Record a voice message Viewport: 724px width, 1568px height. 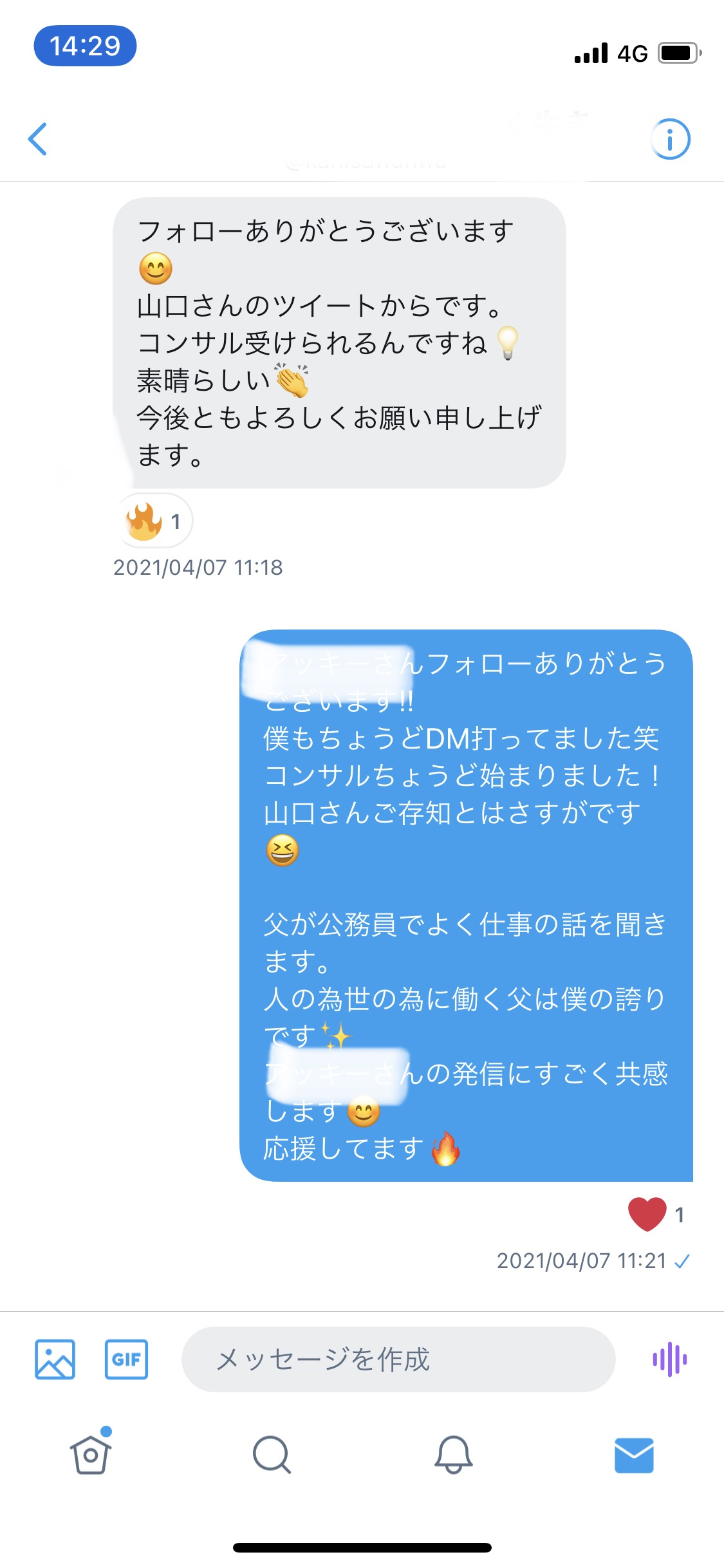coord(670,1359)
